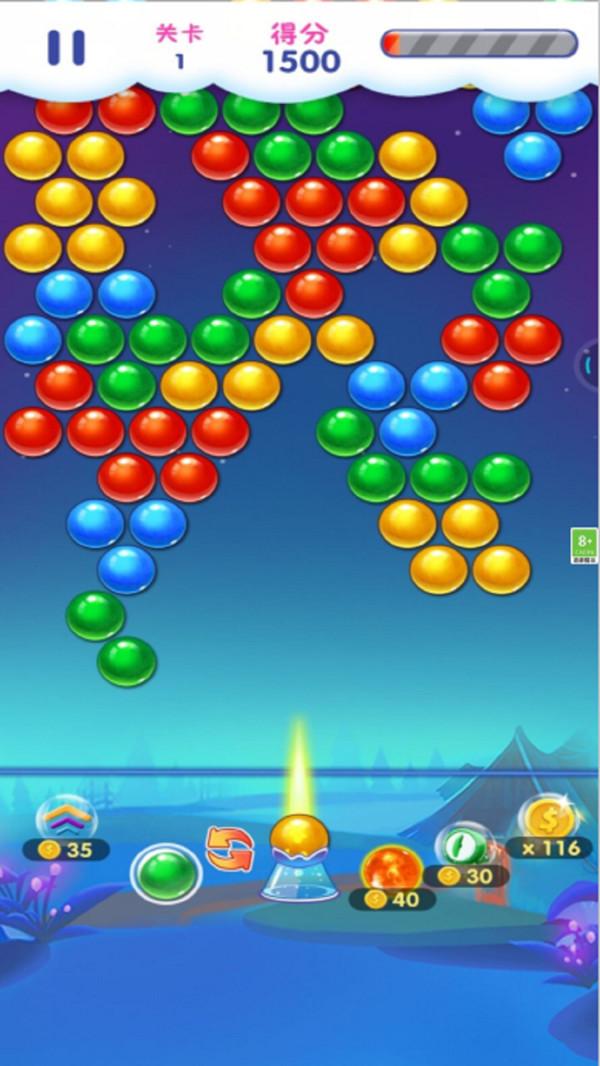Image resolution: width=600 pixels, height=1066 pixels.
Task: Swap the current bubble using the arrows icon
Action: 229,848
